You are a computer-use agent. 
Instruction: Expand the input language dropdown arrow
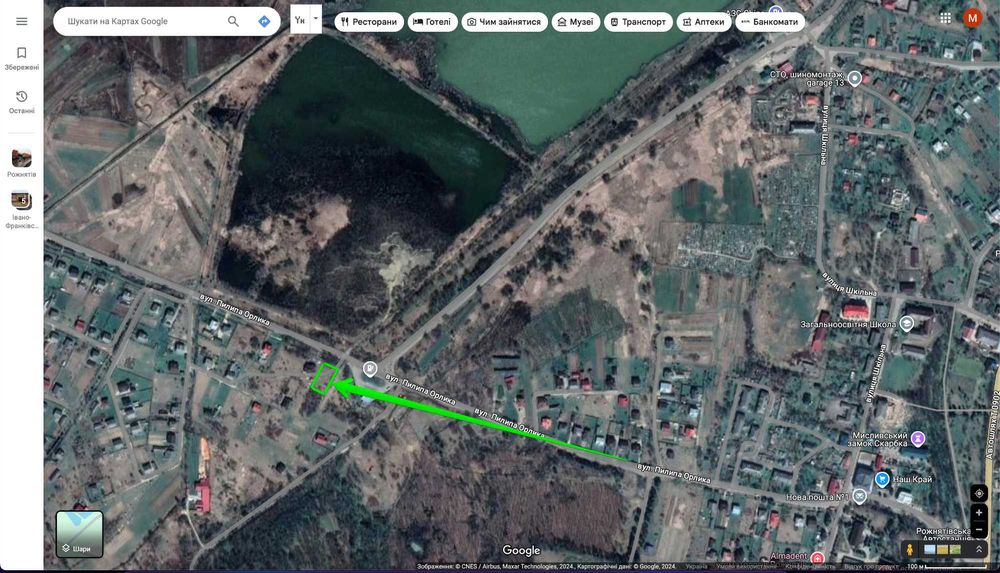click(x=315, y=18)
